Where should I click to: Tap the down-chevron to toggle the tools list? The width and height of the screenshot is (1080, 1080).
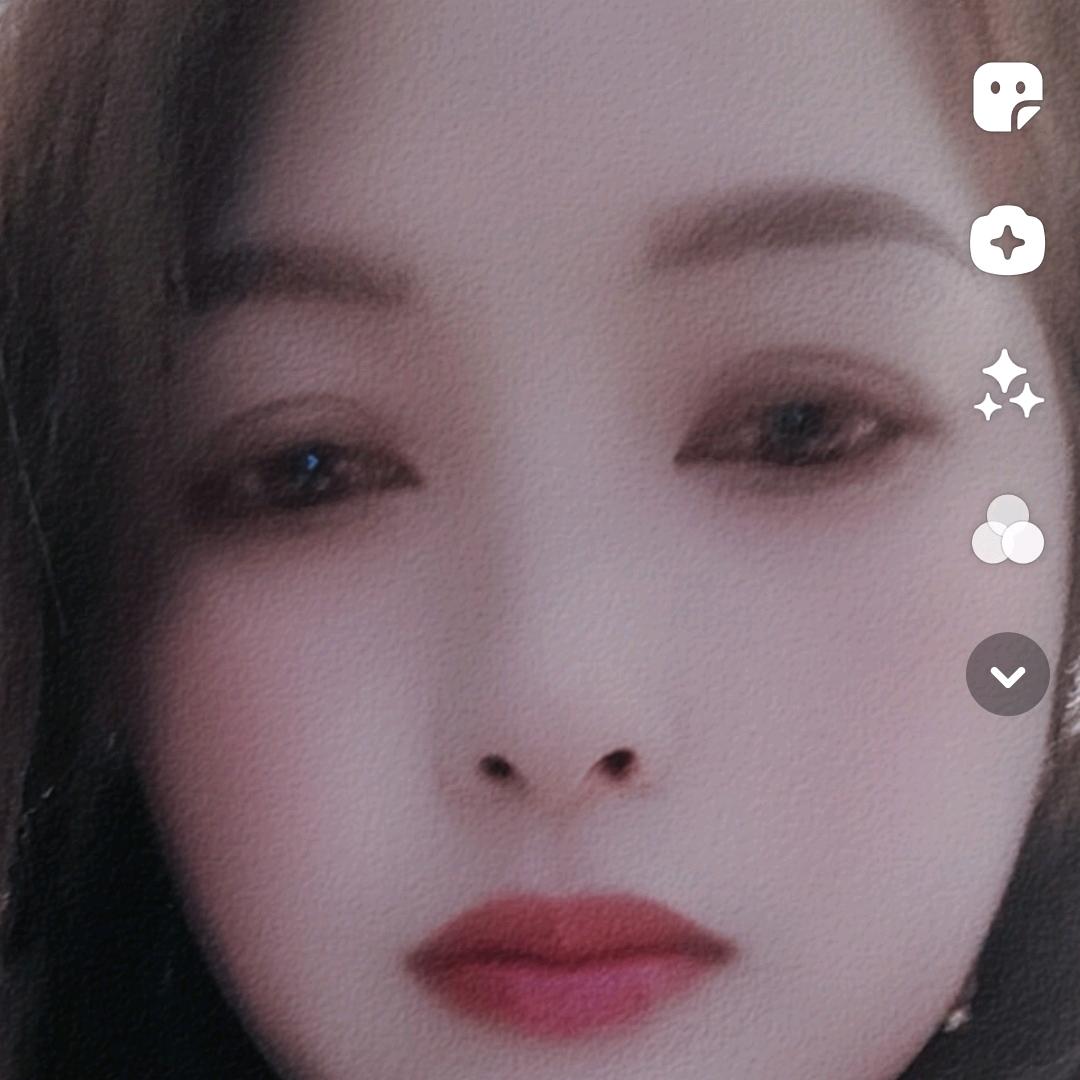[x=1007, y=675]
